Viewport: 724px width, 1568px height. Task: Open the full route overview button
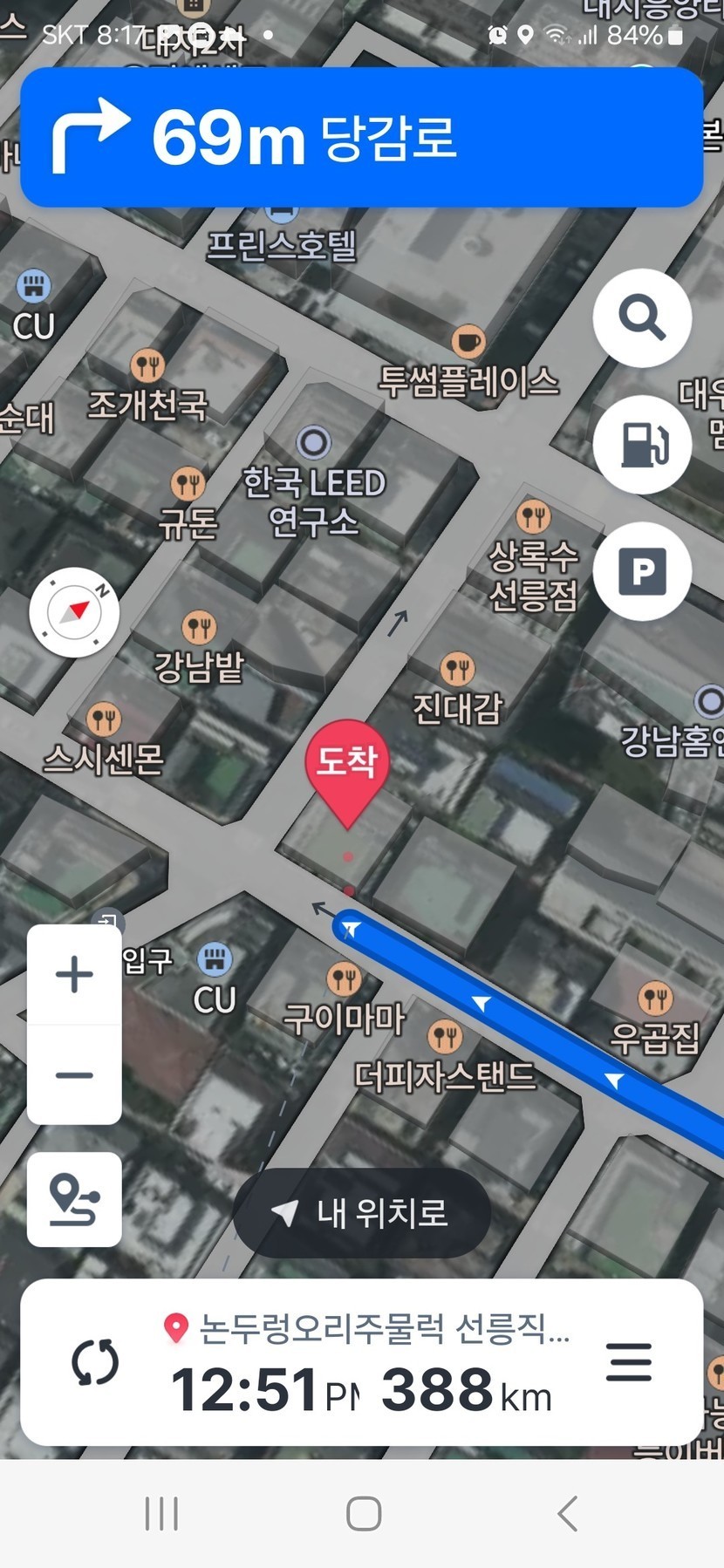(x=74, y=1199)
